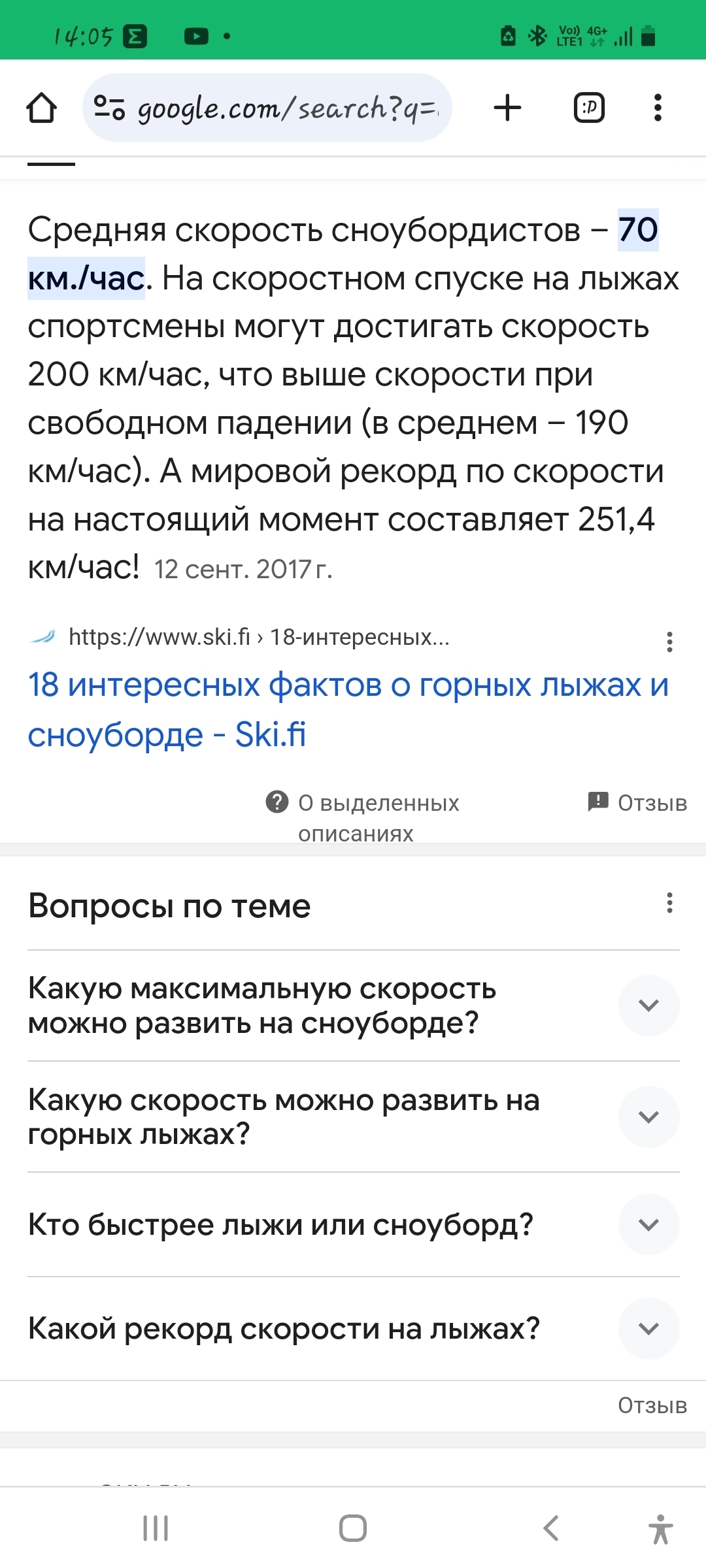Learn about featured snippets (О выделенных описаниях)
This screenshot has width=706, height=1568.
point(363,817)
